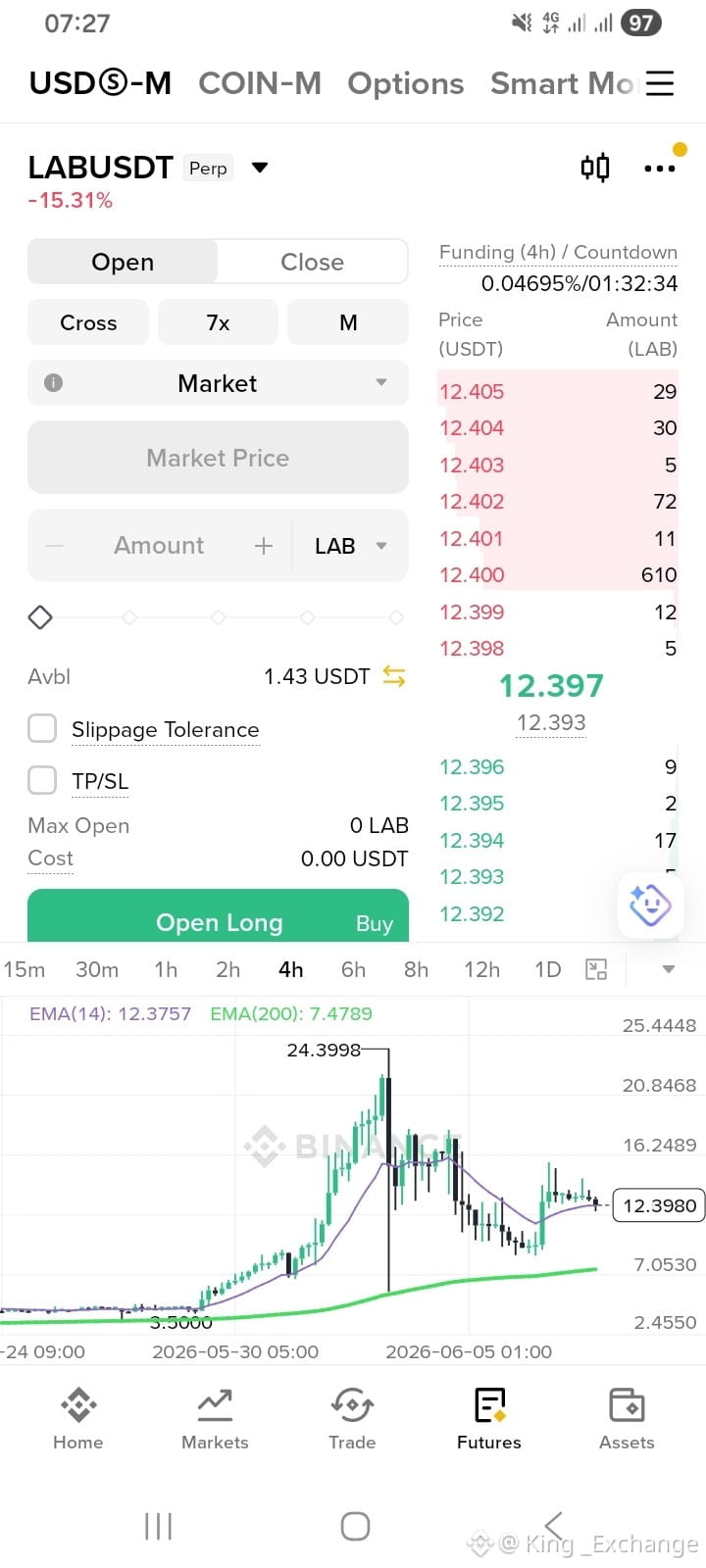This screenshot has height=1568, width=706.
Task: Tap the Open Long buy button
Action: tap(218, 916)
